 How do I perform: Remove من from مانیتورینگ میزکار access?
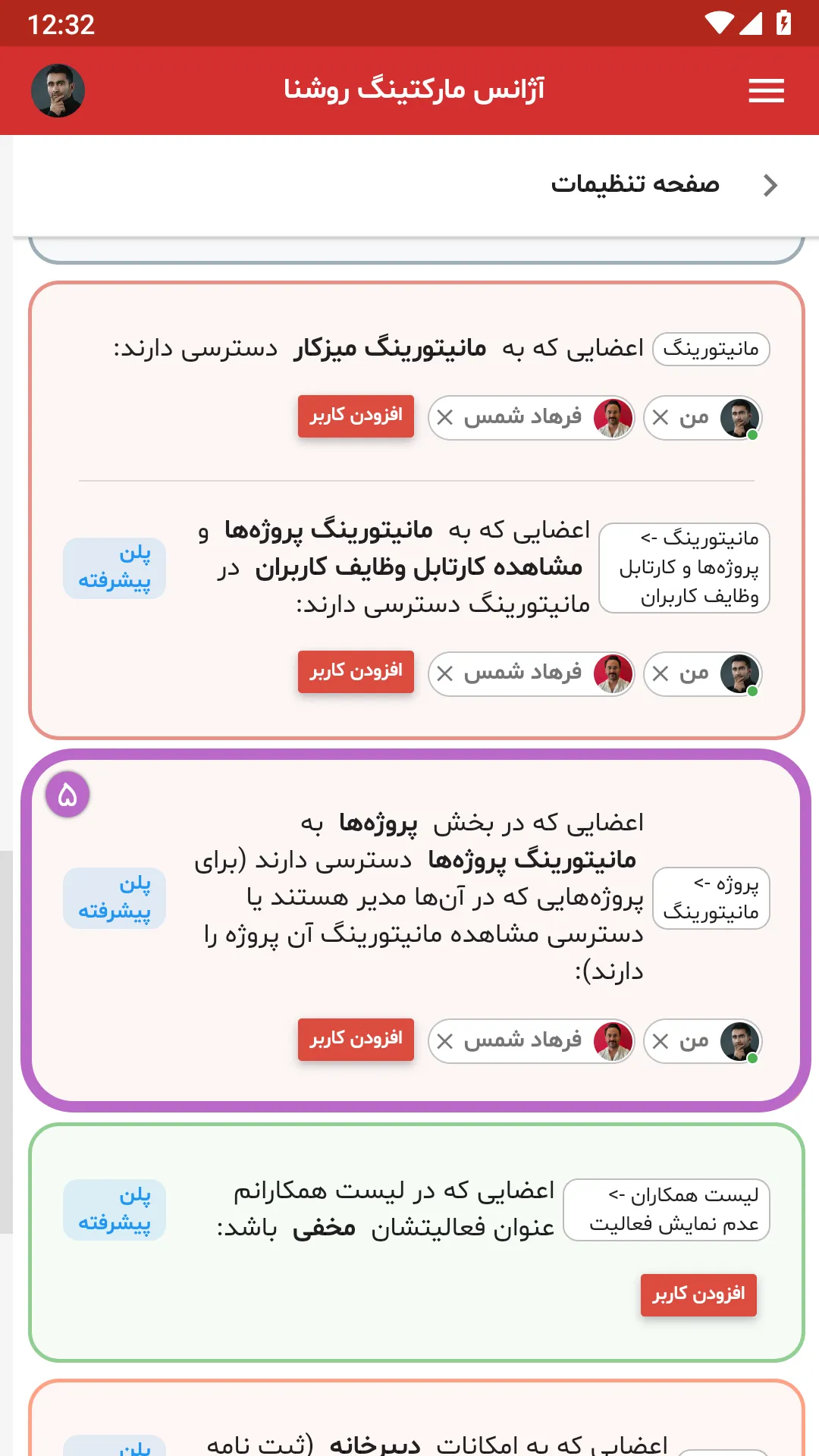(x=661, y=418)
